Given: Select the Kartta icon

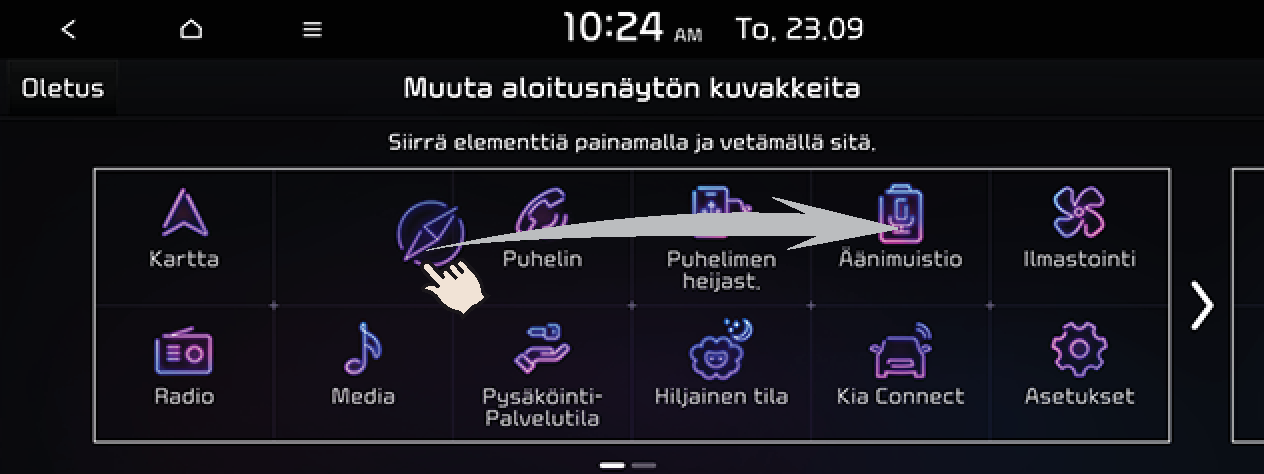Looking at the screenshot, I should point(184,230).
